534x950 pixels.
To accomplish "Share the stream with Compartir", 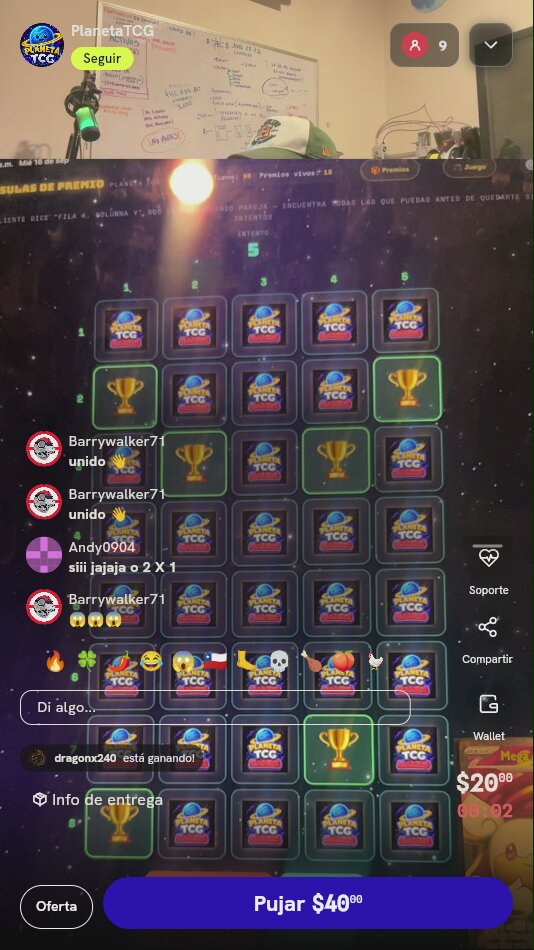I will point(488,640).
